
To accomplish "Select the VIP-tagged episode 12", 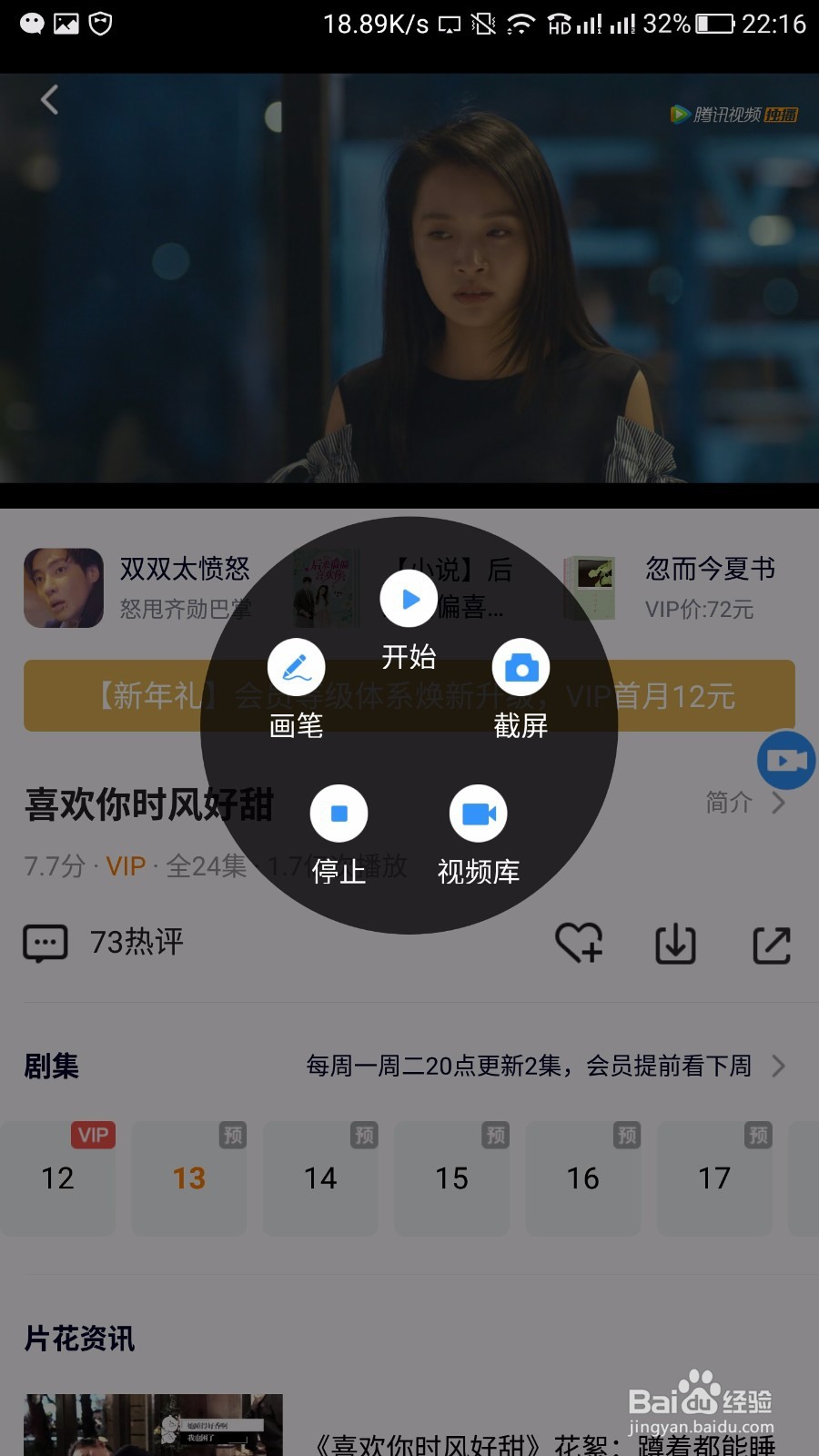I will pyautogui.click(x=58, y=1178).
